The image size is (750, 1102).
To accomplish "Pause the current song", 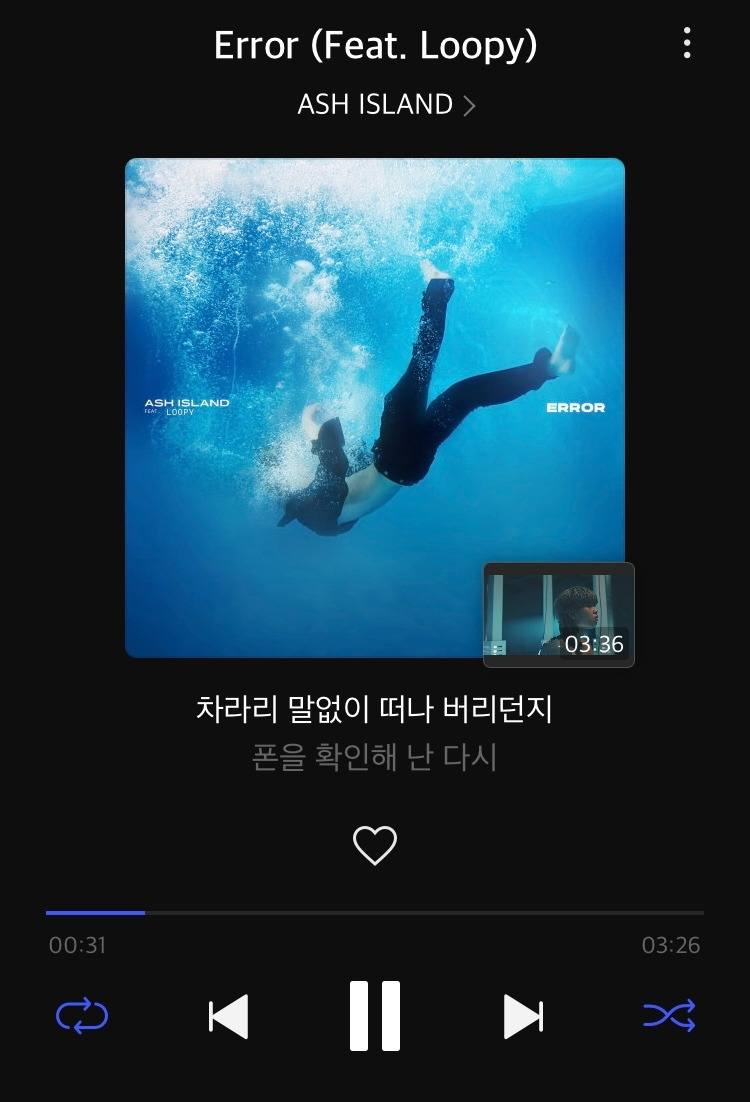I will pyautogui.click(x=375, y=1016).
